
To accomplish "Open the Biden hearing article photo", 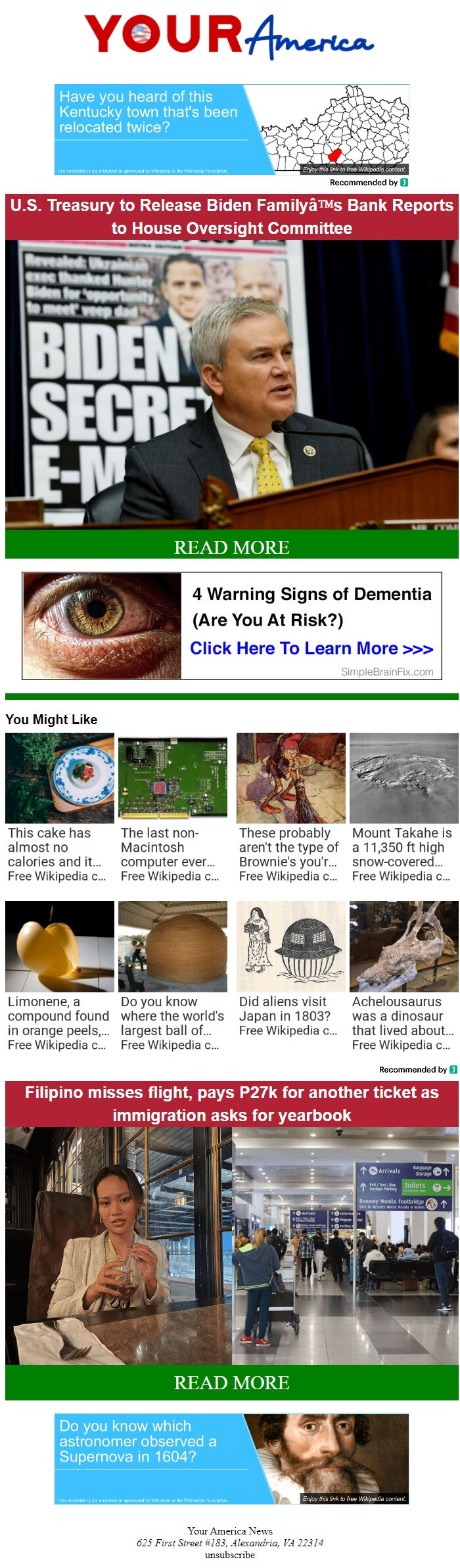I will coord(231,384).
